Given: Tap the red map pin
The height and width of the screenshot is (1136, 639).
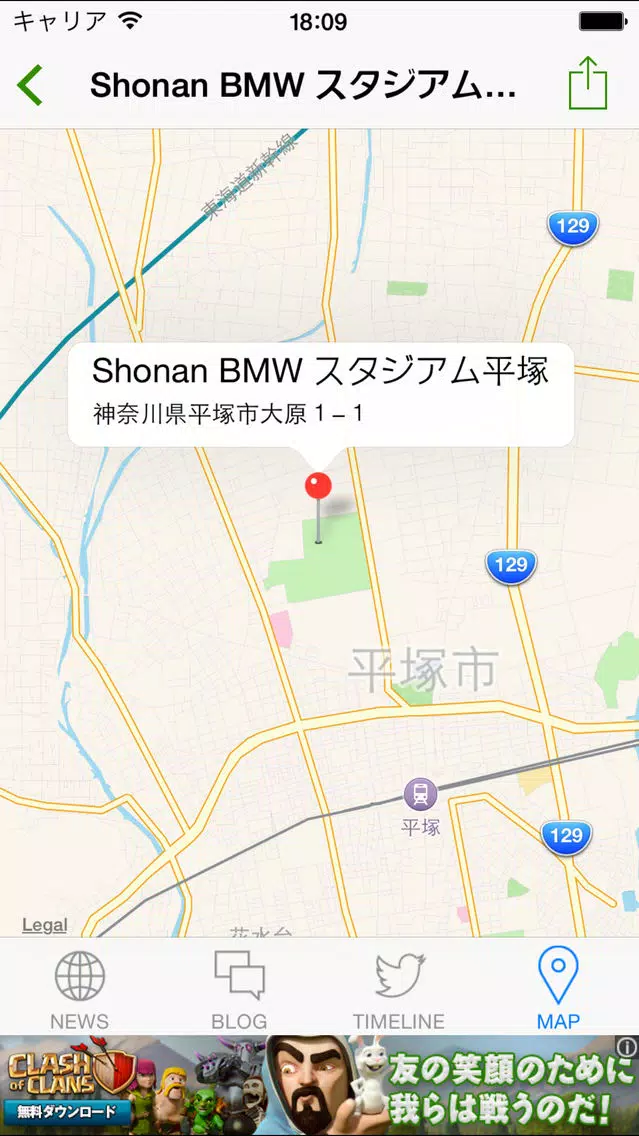Looking at the screenshot, I should click(318, 490).
